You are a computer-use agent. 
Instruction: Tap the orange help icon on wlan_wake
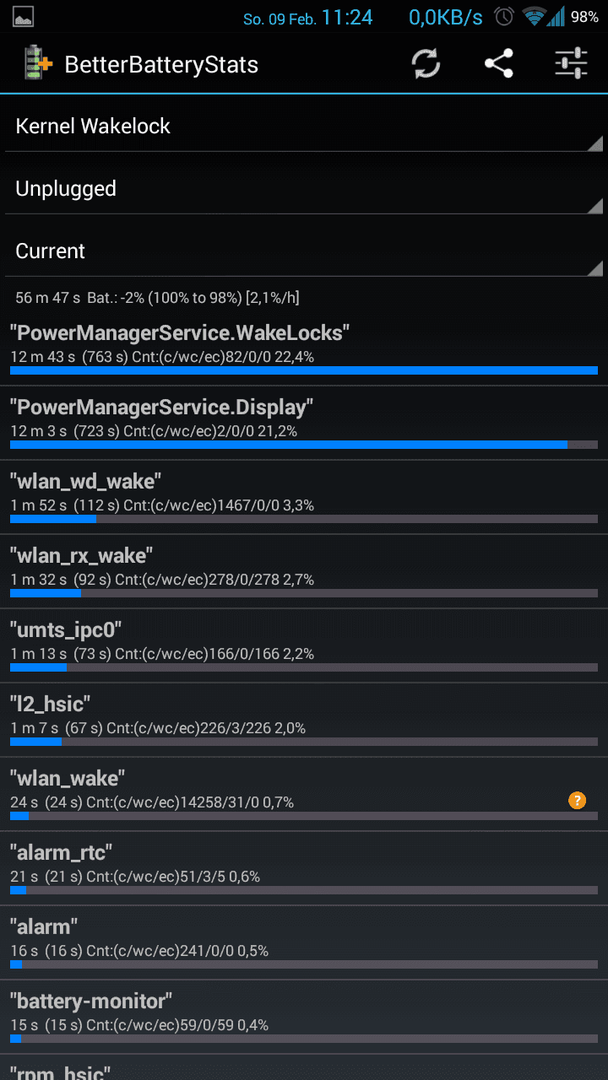pos(576,800)
